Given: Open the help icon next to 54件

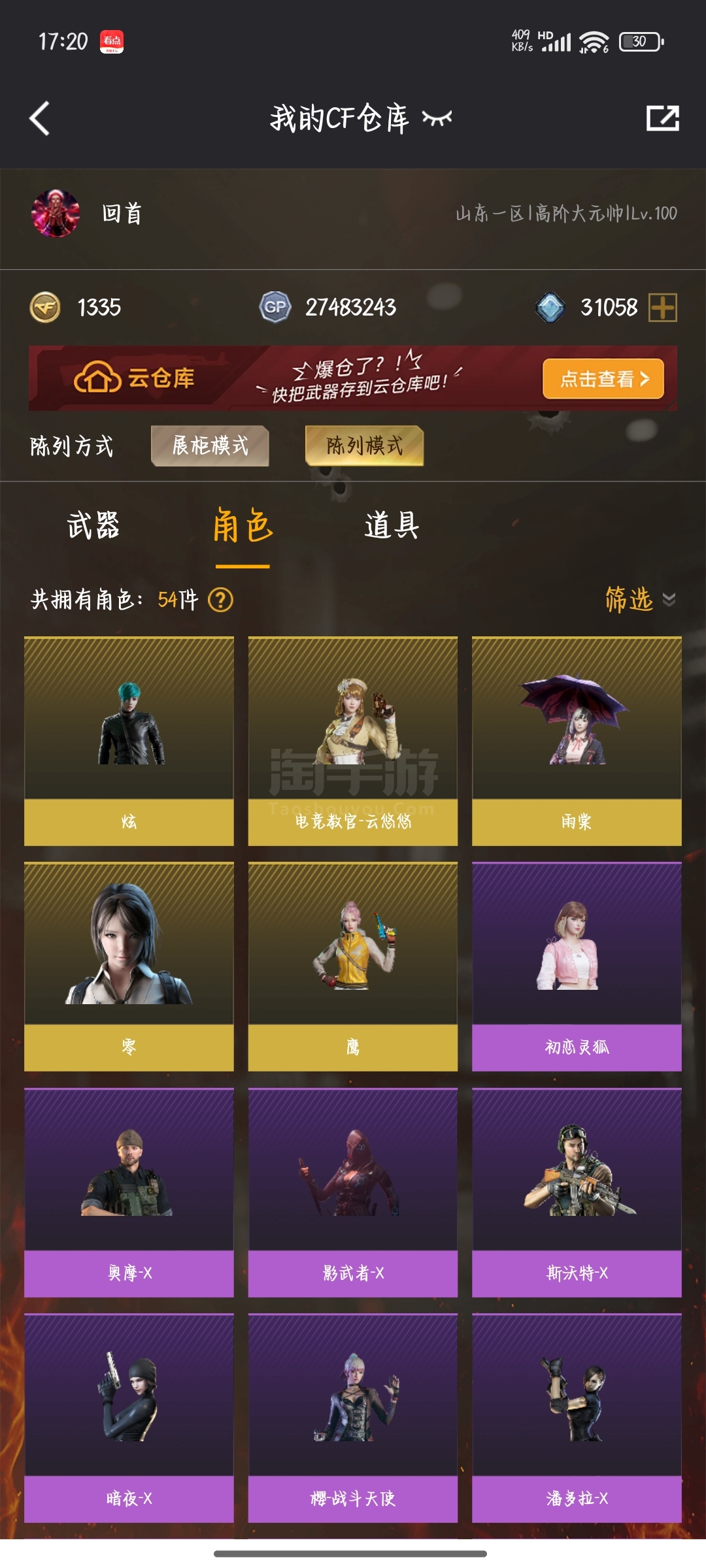Looking at the screenshot, I should (x=220, y=600).
